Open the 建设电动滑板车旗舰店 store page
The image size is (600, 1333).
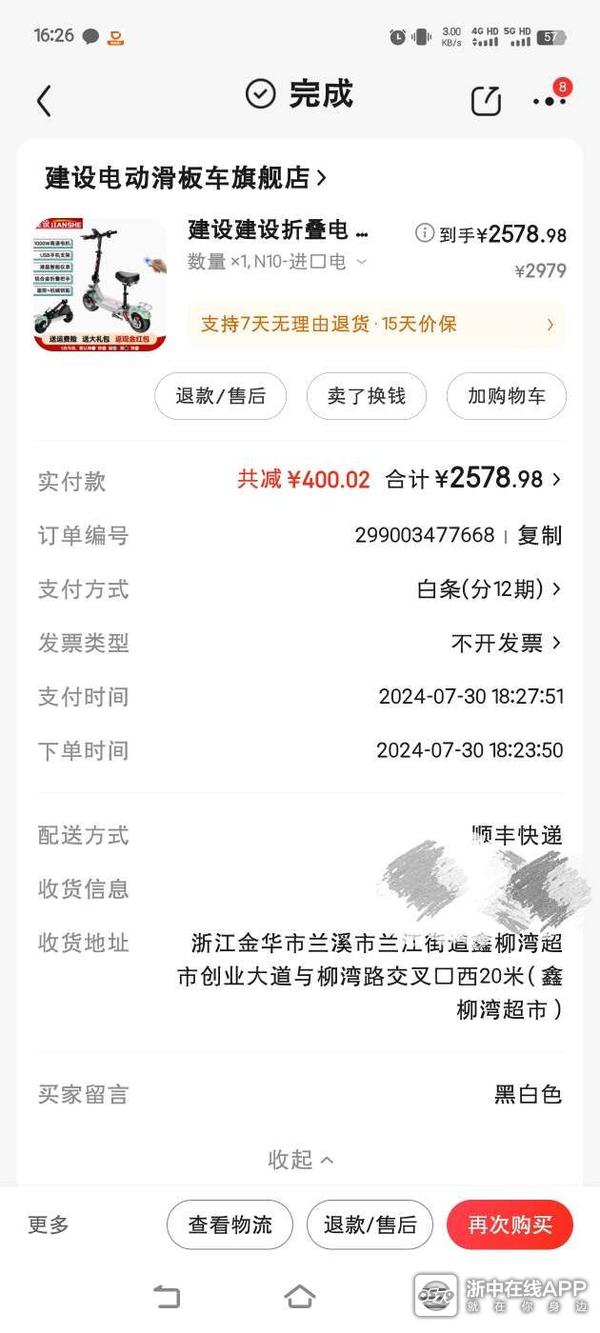[x=185, y=178]
